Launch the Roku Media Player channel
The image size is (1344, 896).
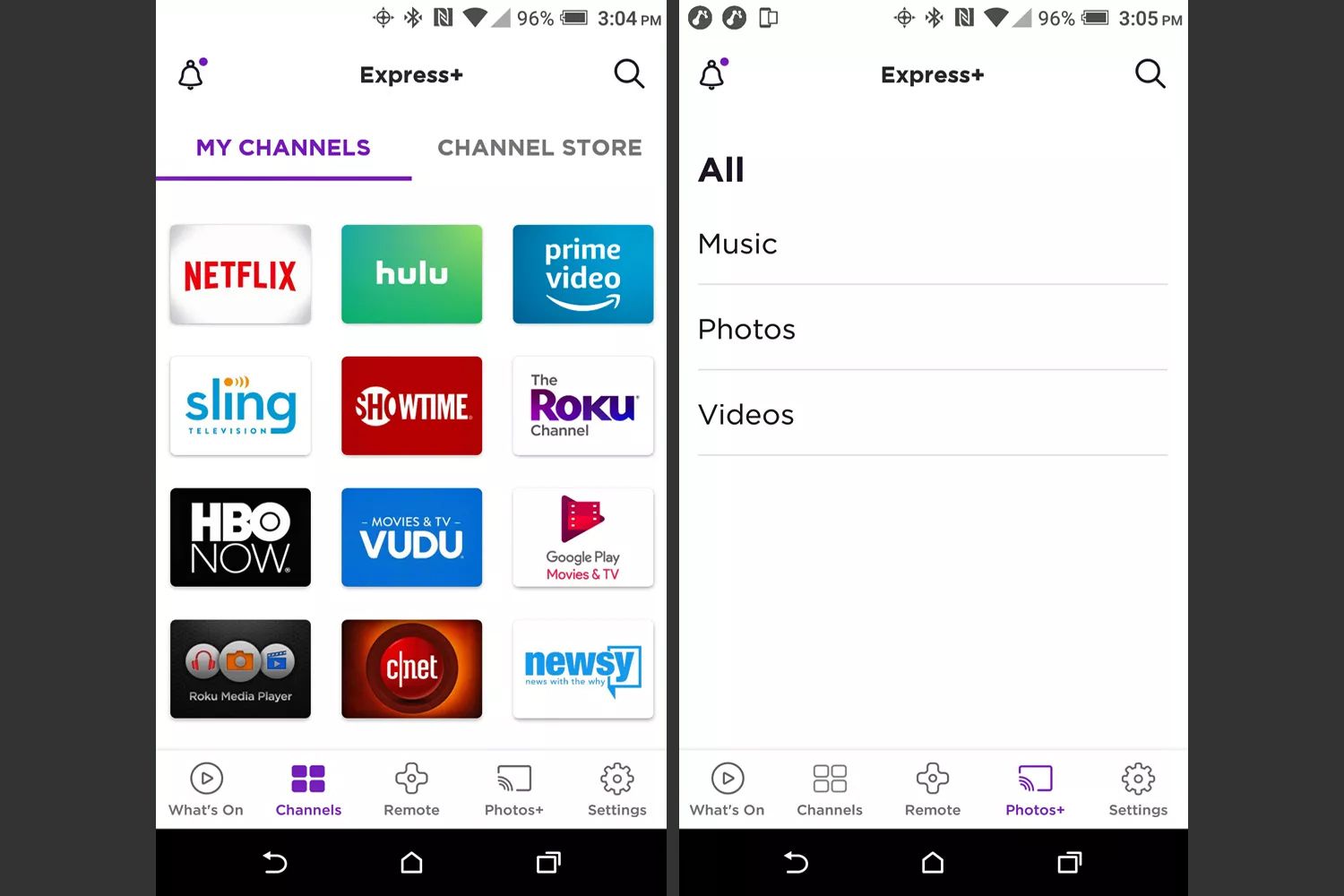coord(240,669)
